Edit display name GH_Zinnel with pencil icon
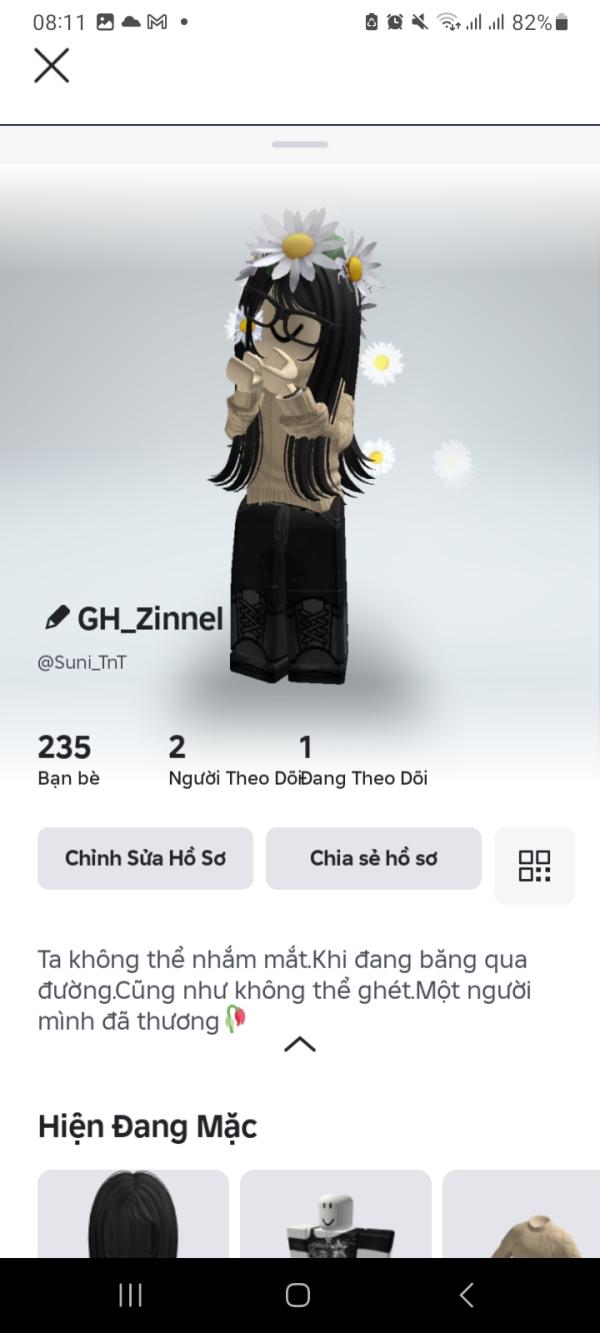The image size is (600, 1333). click(57, 617)
